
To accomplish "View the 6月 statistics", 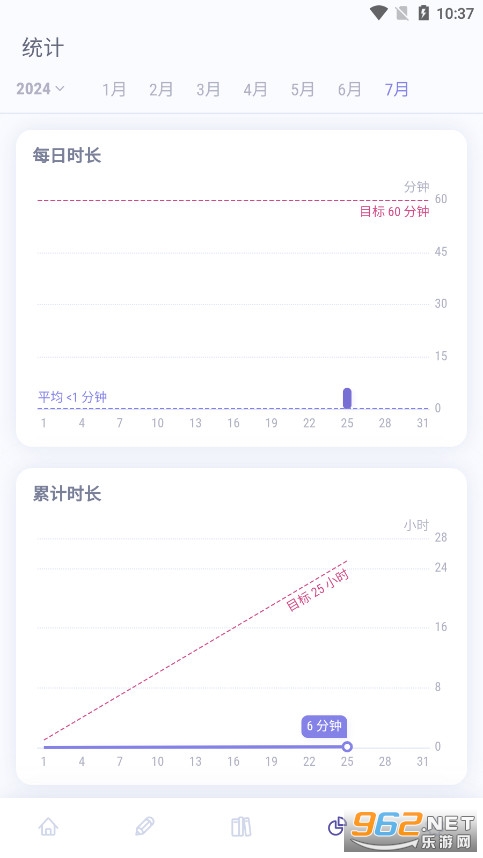I will tap(350, 89).
